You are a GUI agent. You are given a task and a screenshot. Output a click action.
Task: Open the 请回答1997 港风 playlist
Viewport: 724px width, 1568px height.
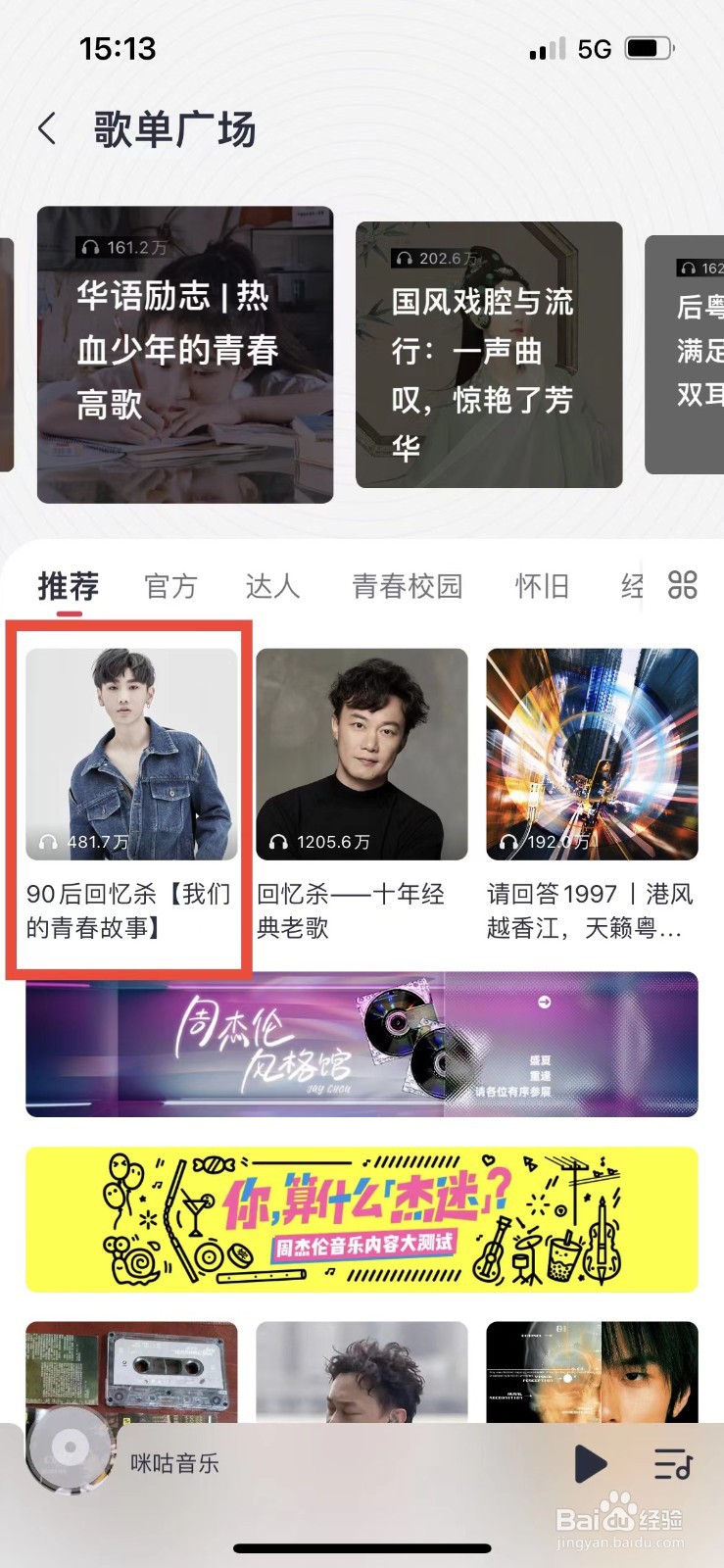click(x=593, y=755)
